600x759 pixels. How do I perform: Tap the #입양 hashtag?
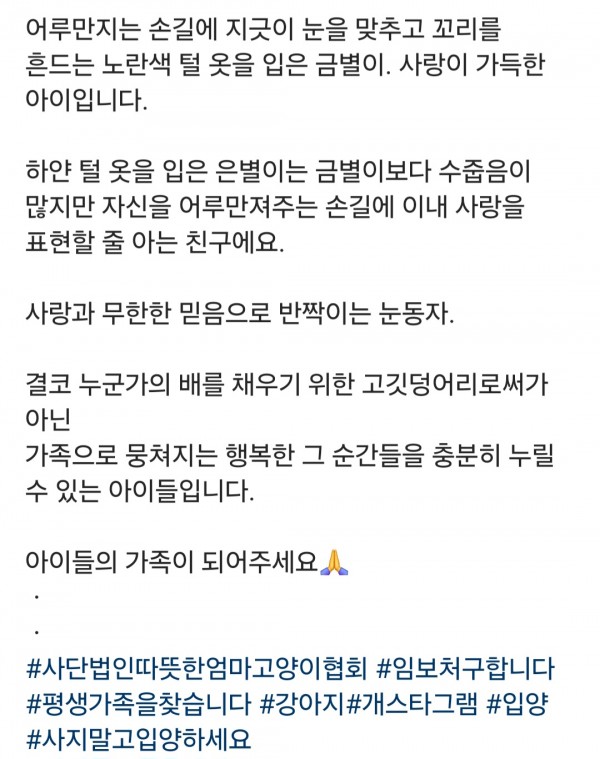pos(520,704)
